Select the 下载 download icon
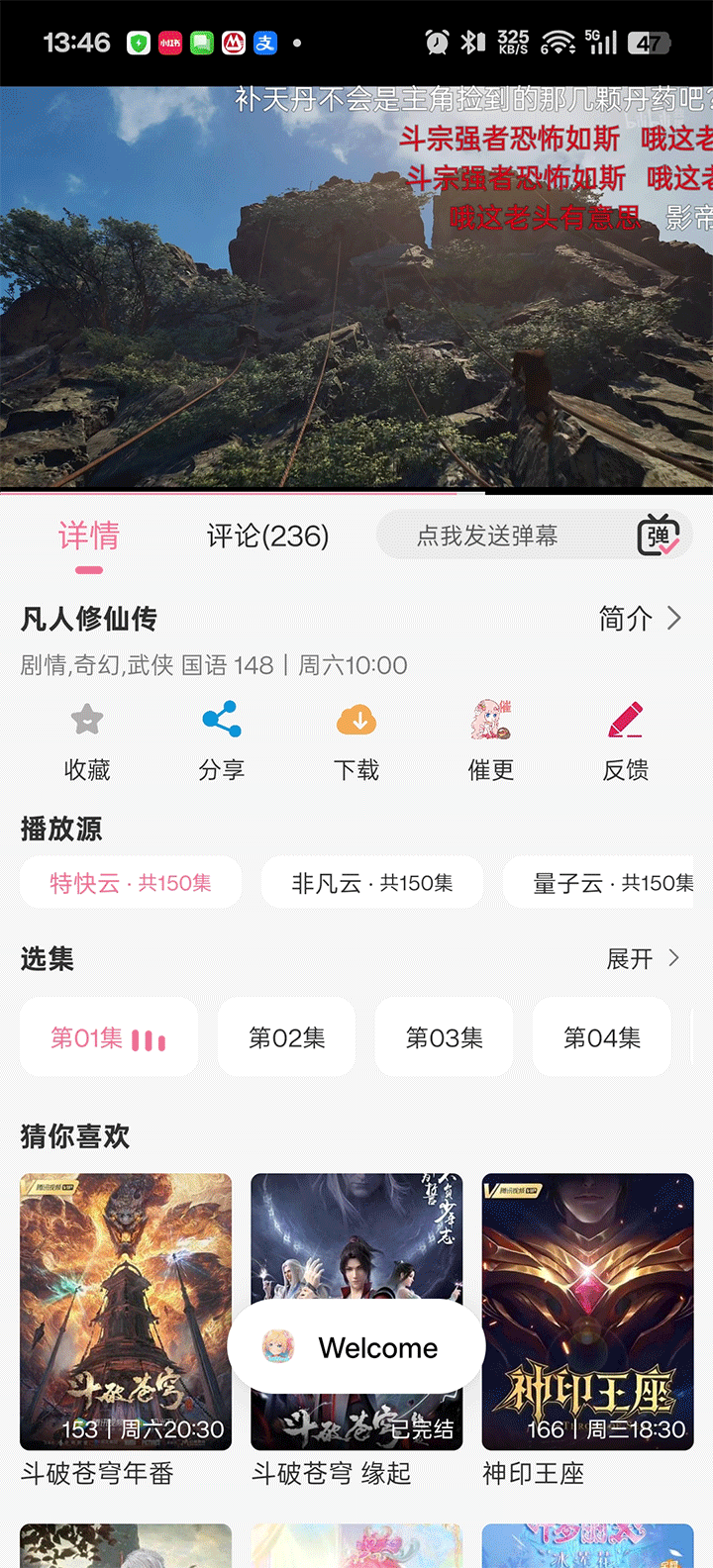The image size is (713, 1568). pos(356,720)
